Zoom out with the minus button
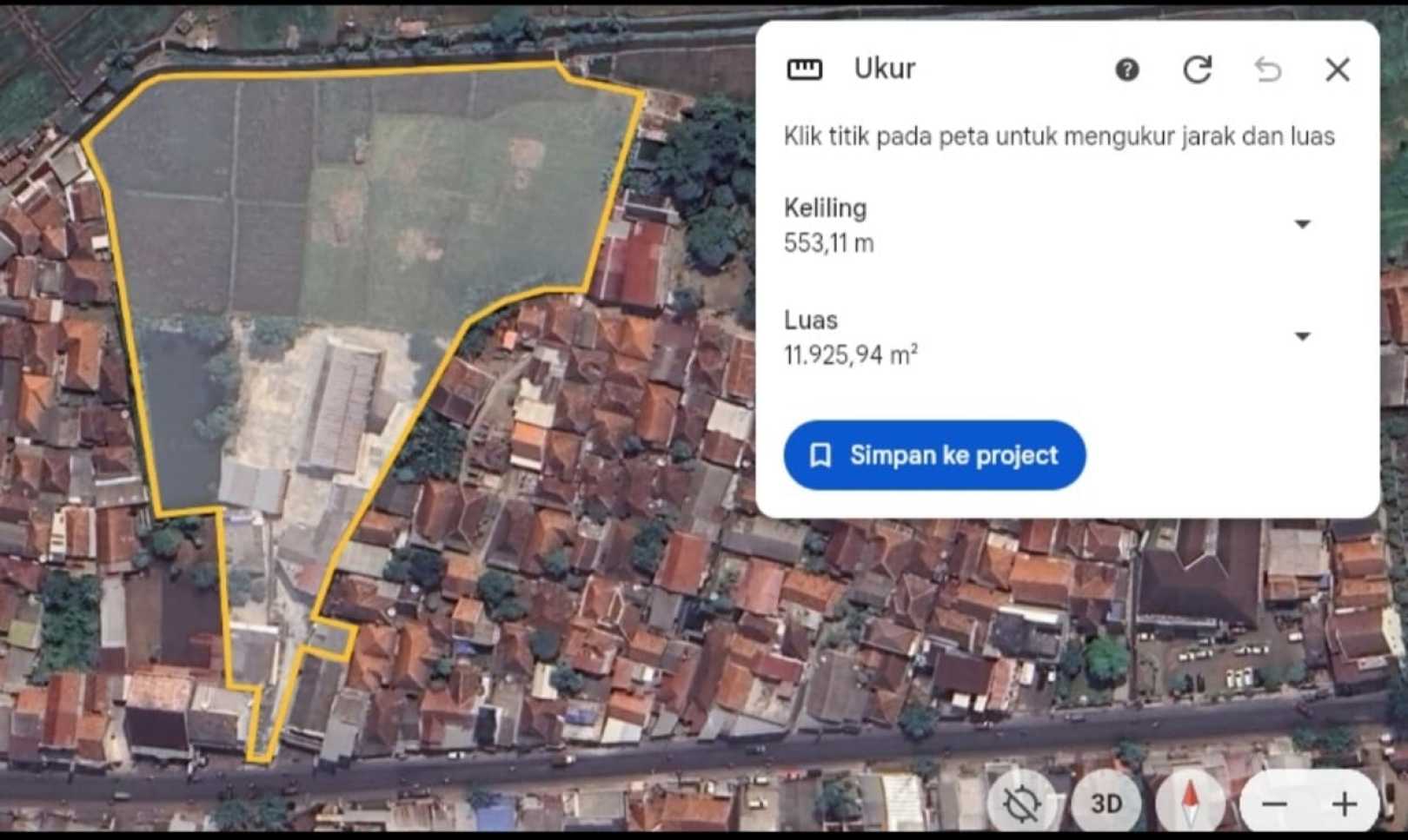The height and width of the screenshot is (840, 1408). pos(1274,804)
